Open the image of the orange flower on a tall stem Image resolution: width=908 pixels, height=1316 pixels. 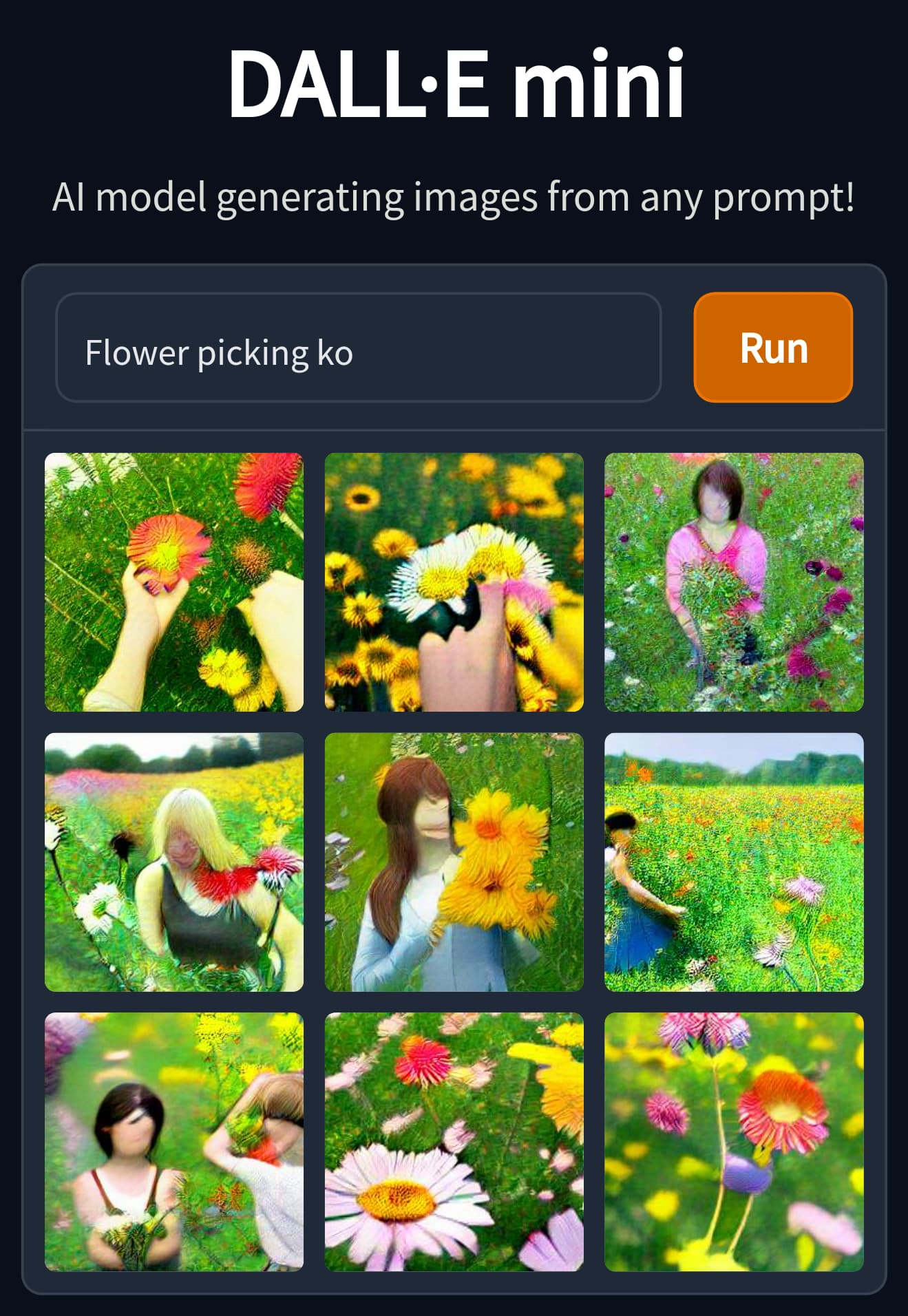(x=734, y=1142)
